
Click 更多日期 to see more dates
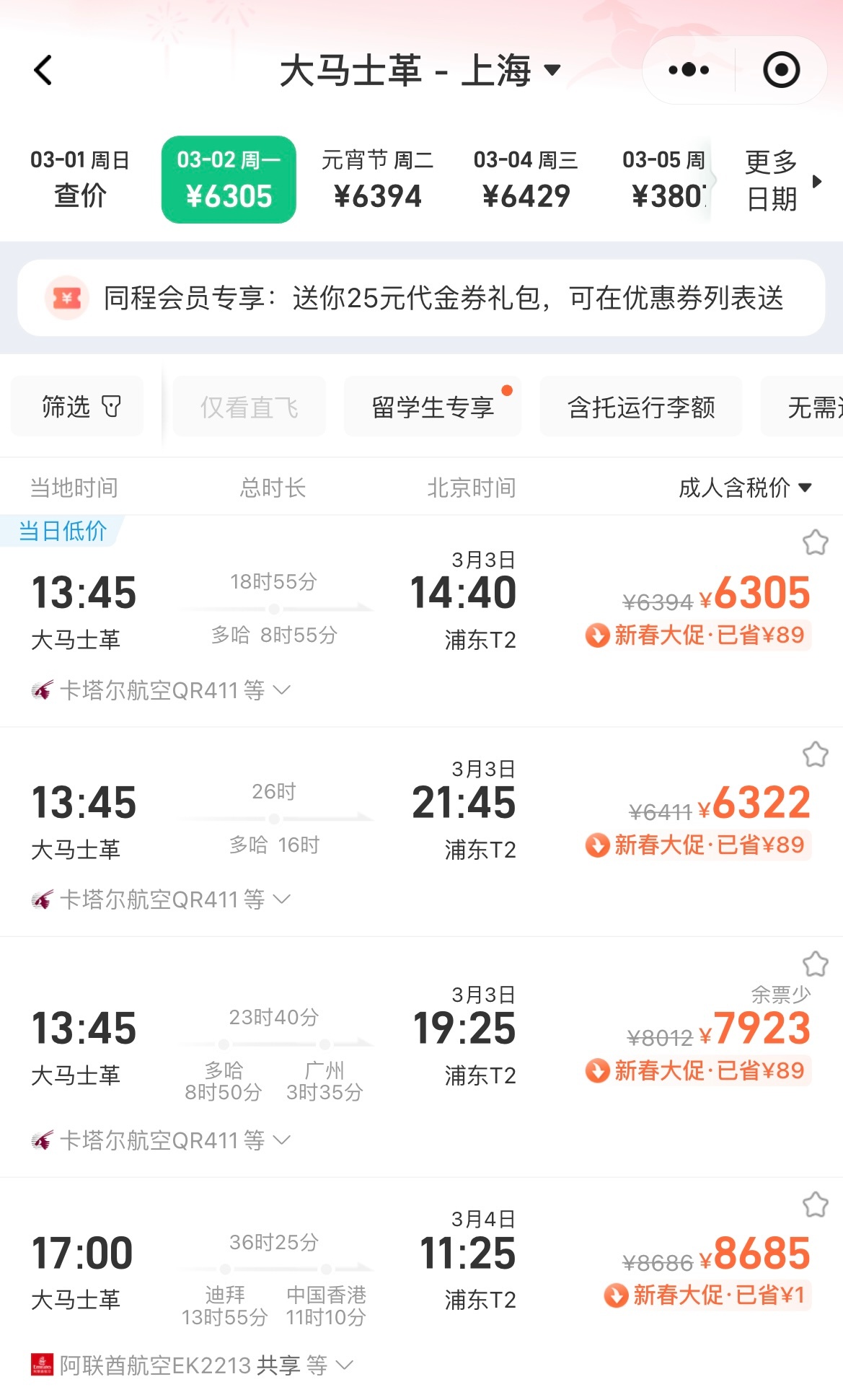[x=770, y=179]
